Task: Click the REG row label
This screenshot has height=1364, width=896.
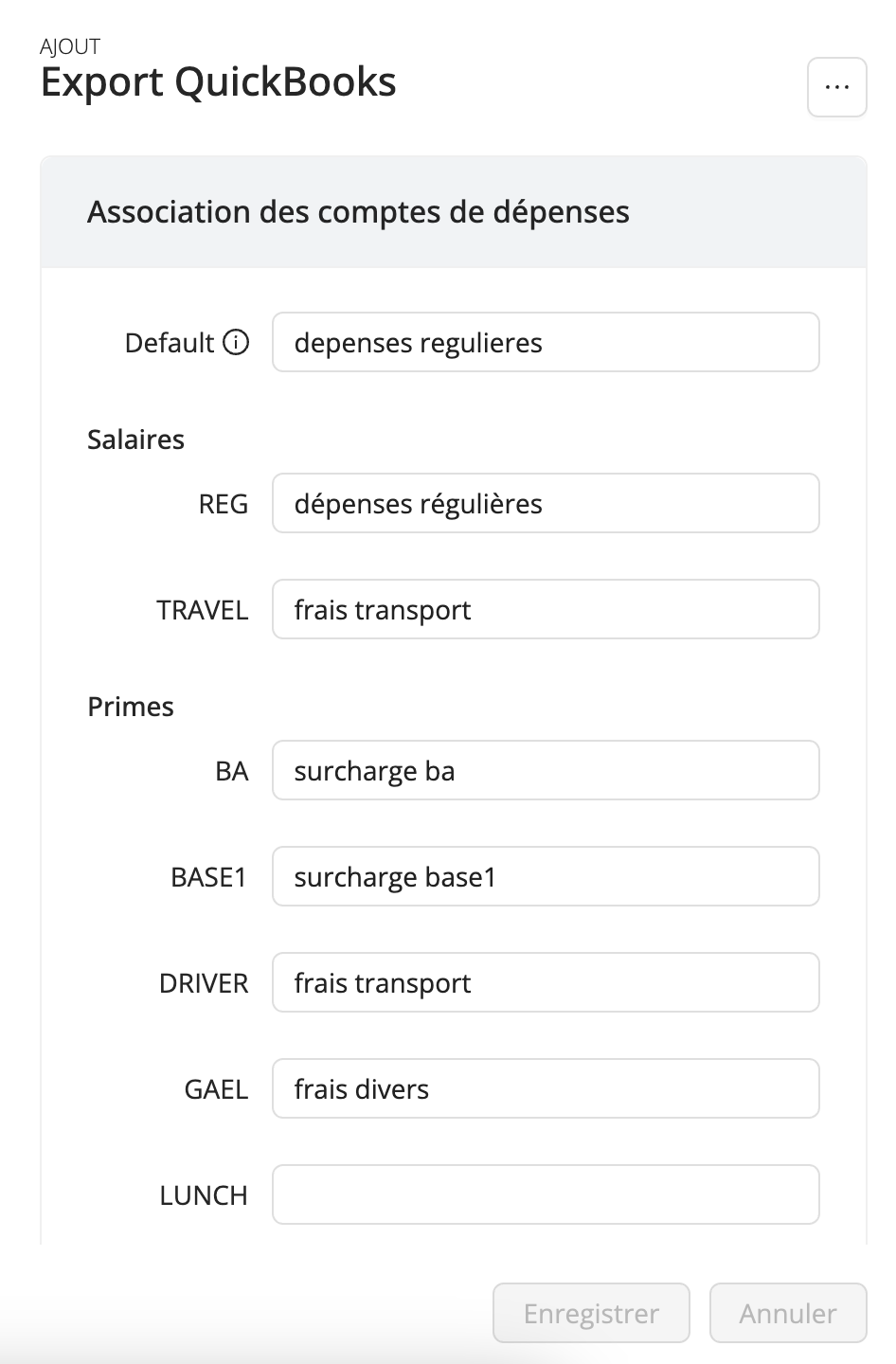Action: [224, 503]
